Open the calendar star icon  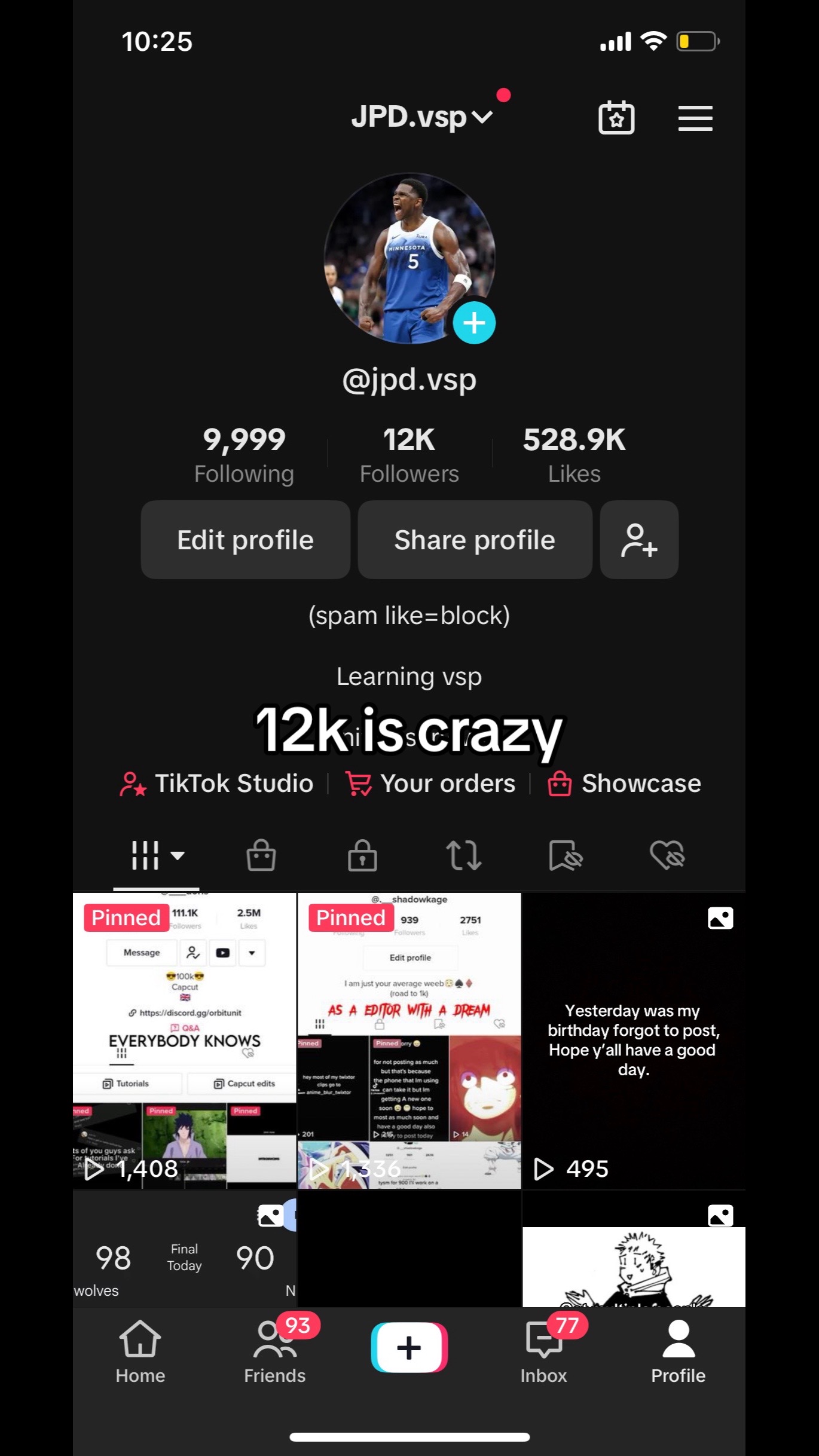coord(616,118)
